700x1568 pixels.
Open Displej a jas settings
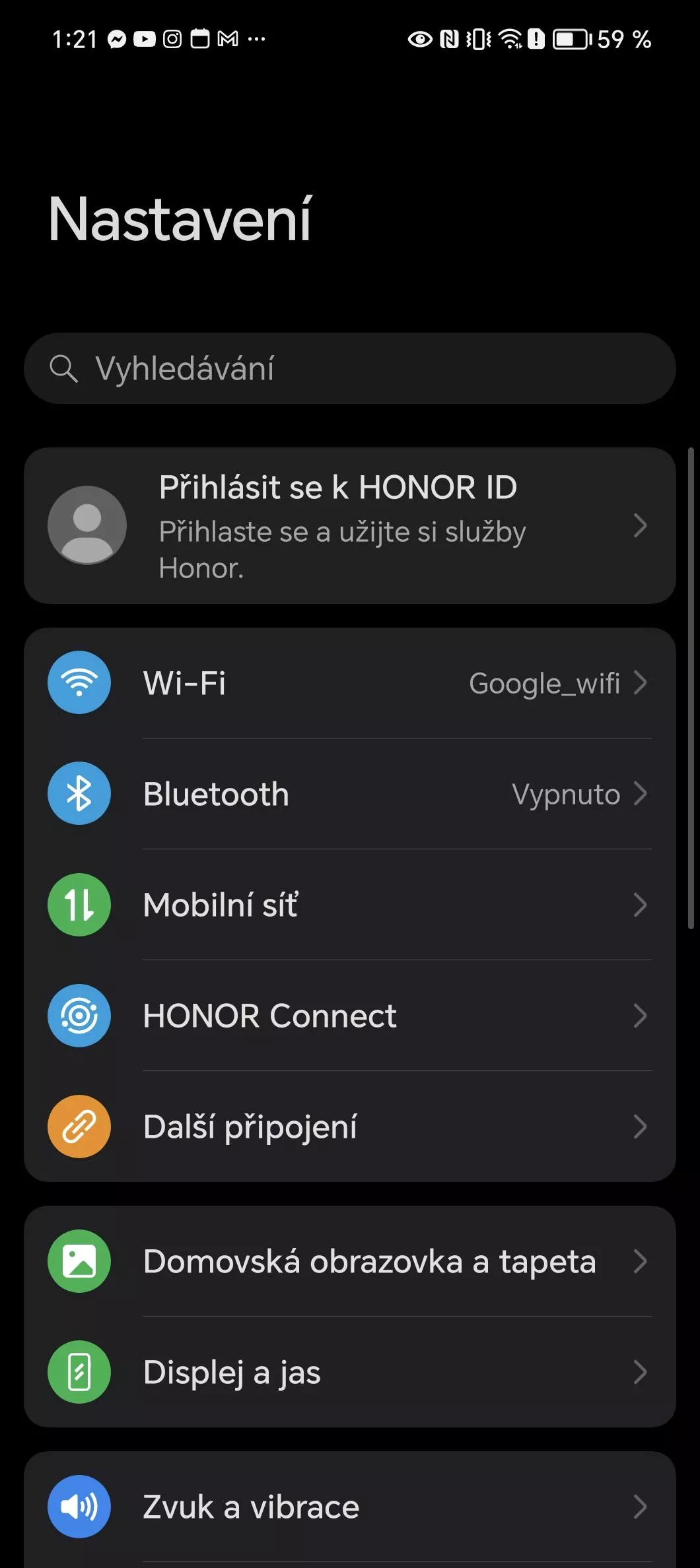tap(350, 1372)
